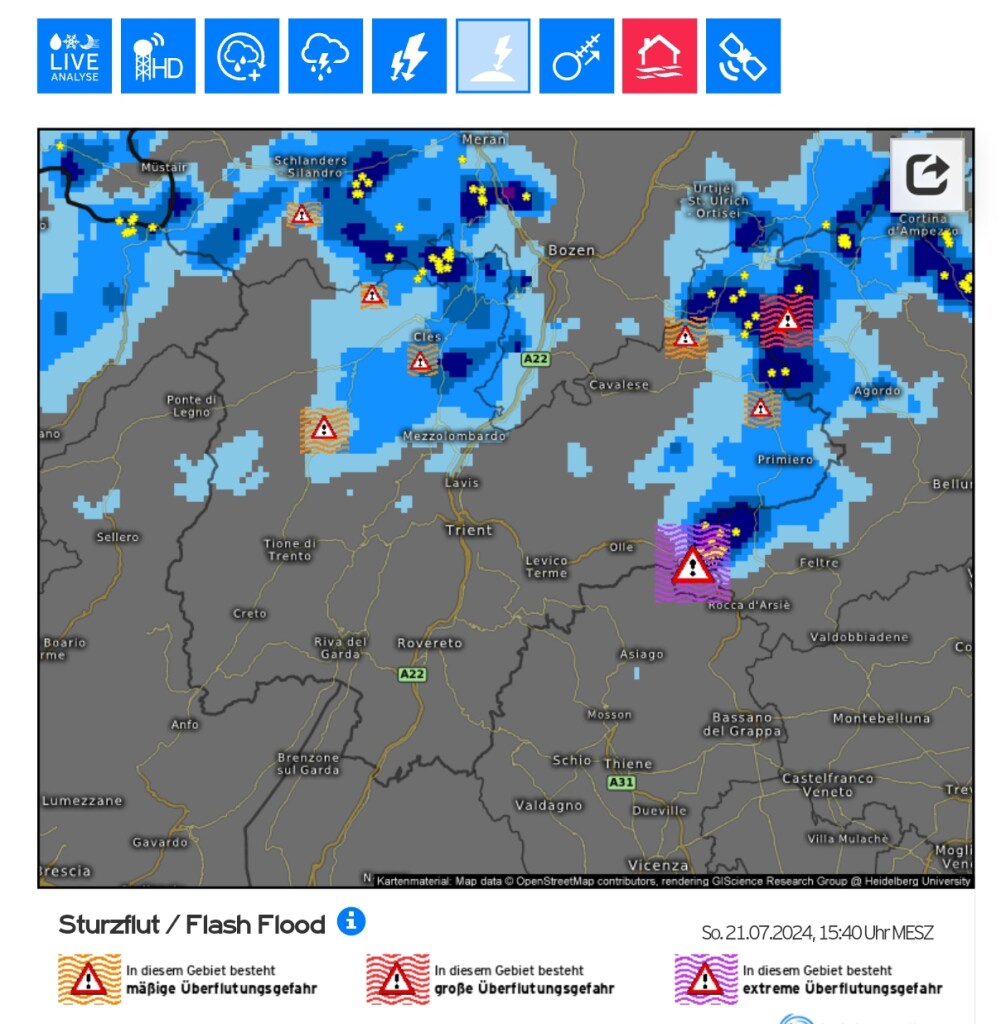This screenshot has height=1024, width=1006.
Task: Share the flash flood map
Action: tap(927, 175)
